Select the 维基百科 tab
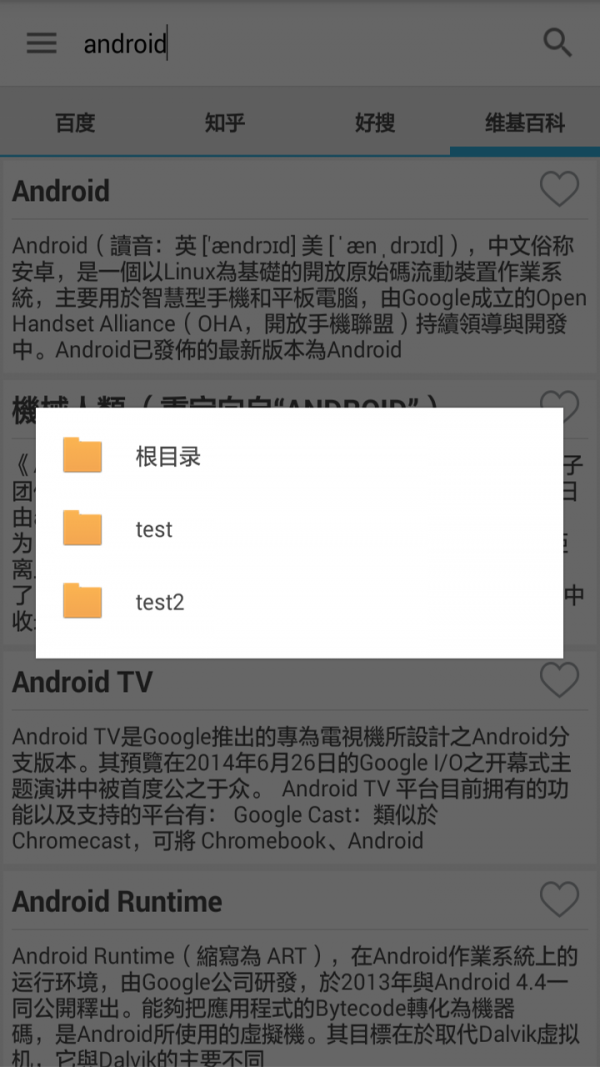The height and width of the screenshot is (1067, 600). point(525,122)
